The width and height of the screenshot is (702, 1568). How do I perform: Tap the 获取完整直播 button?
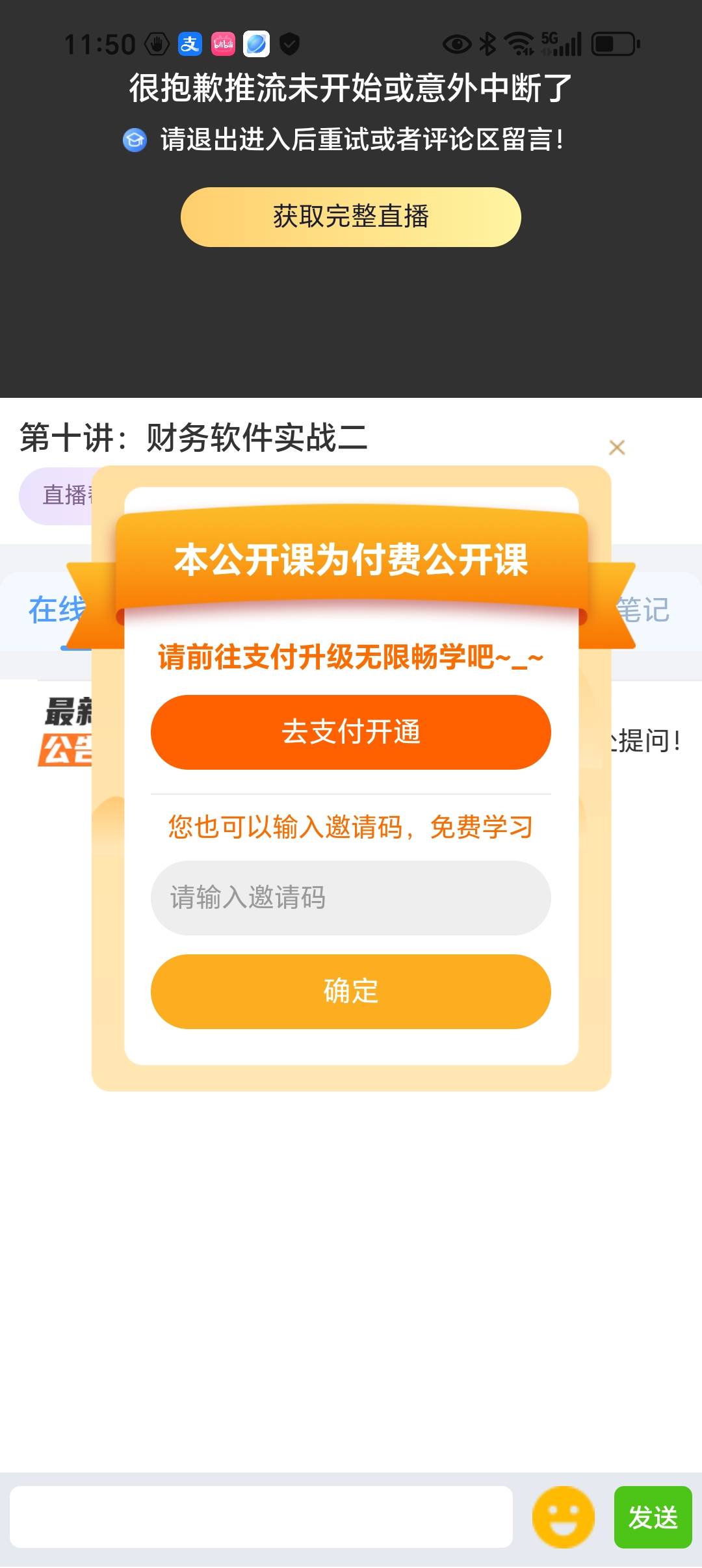point(350,216)
